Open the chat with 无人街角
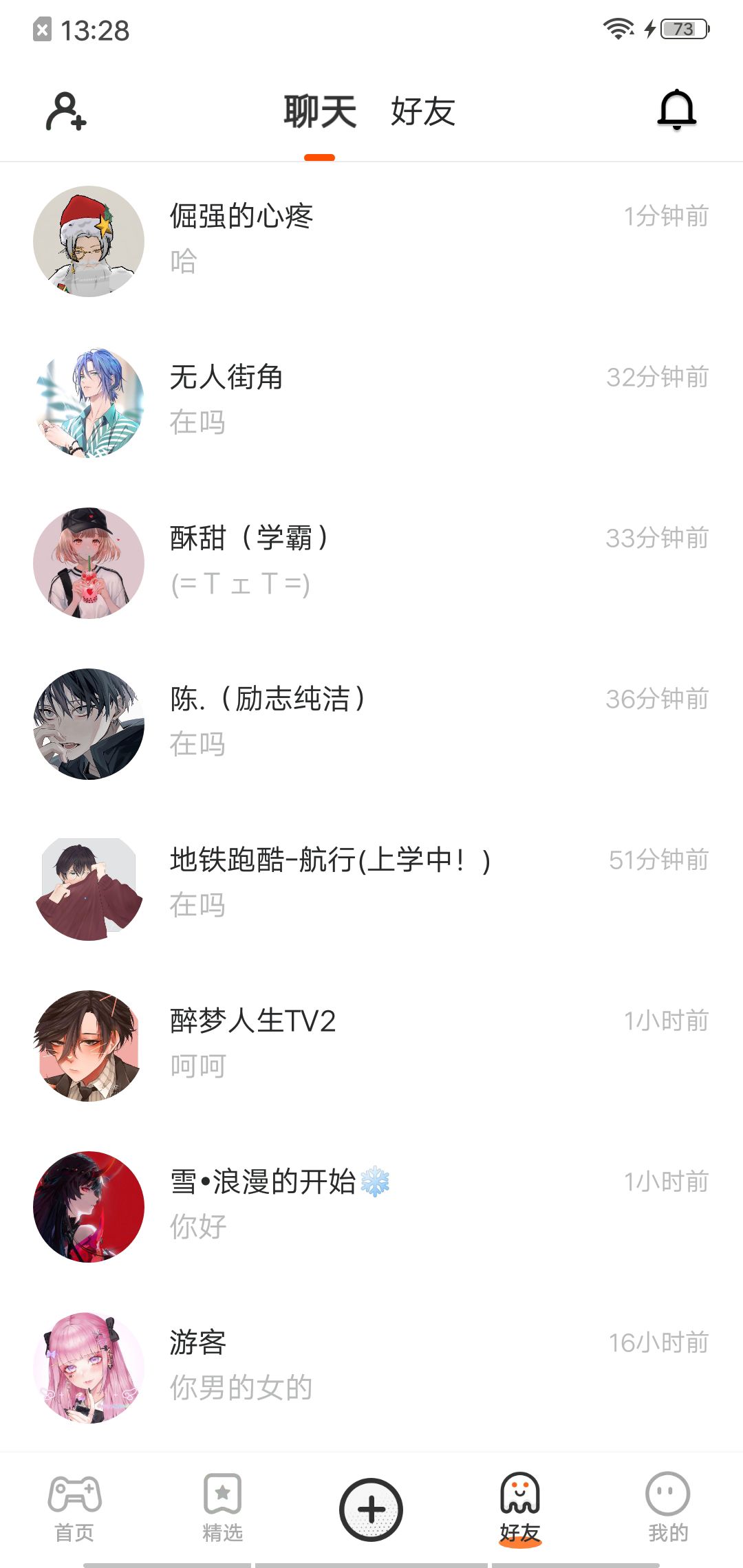This screenshot has width=743, height=1568. [371, 402]
